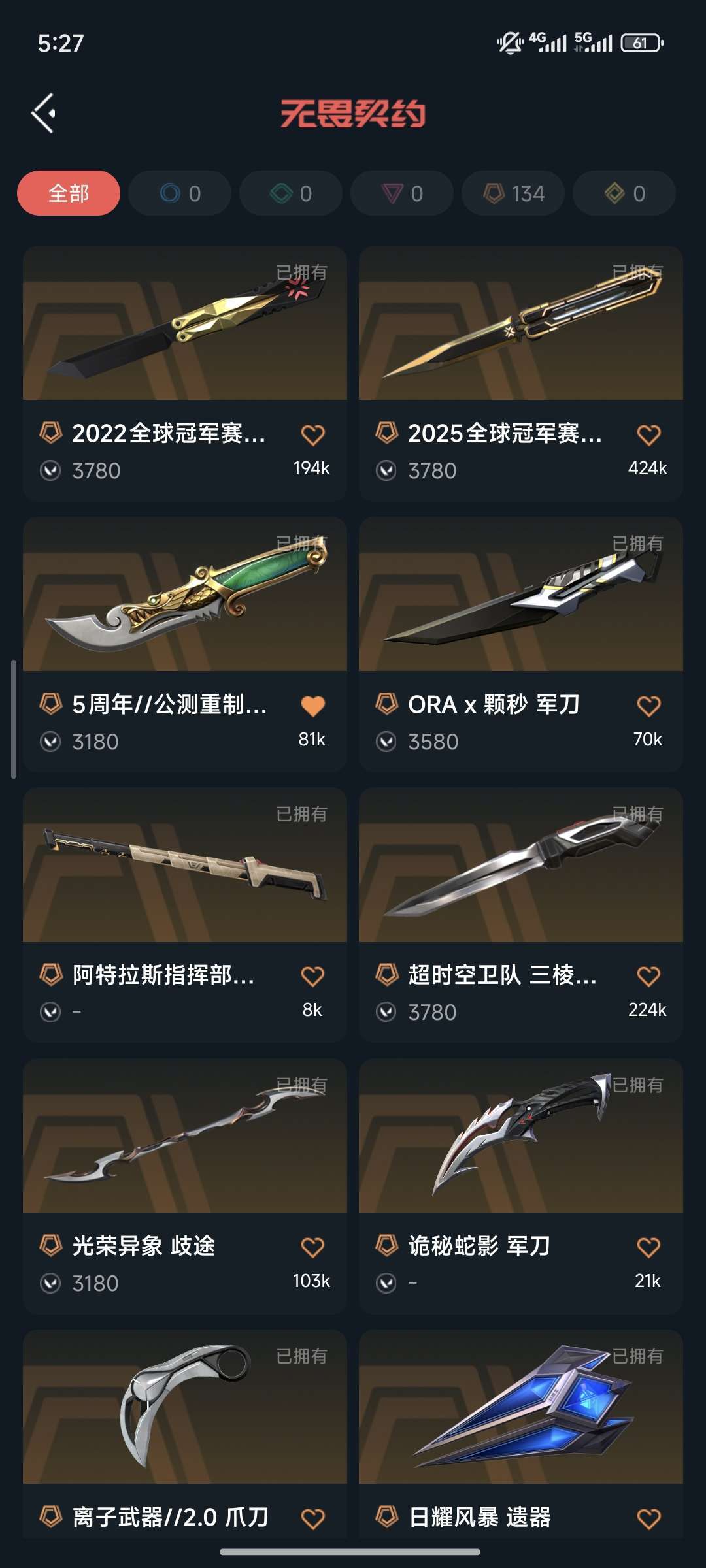Screen dimensions: 706x1568
Task: Favorite the 超时空卫队 三棱 skin
Action: (648, 977)
